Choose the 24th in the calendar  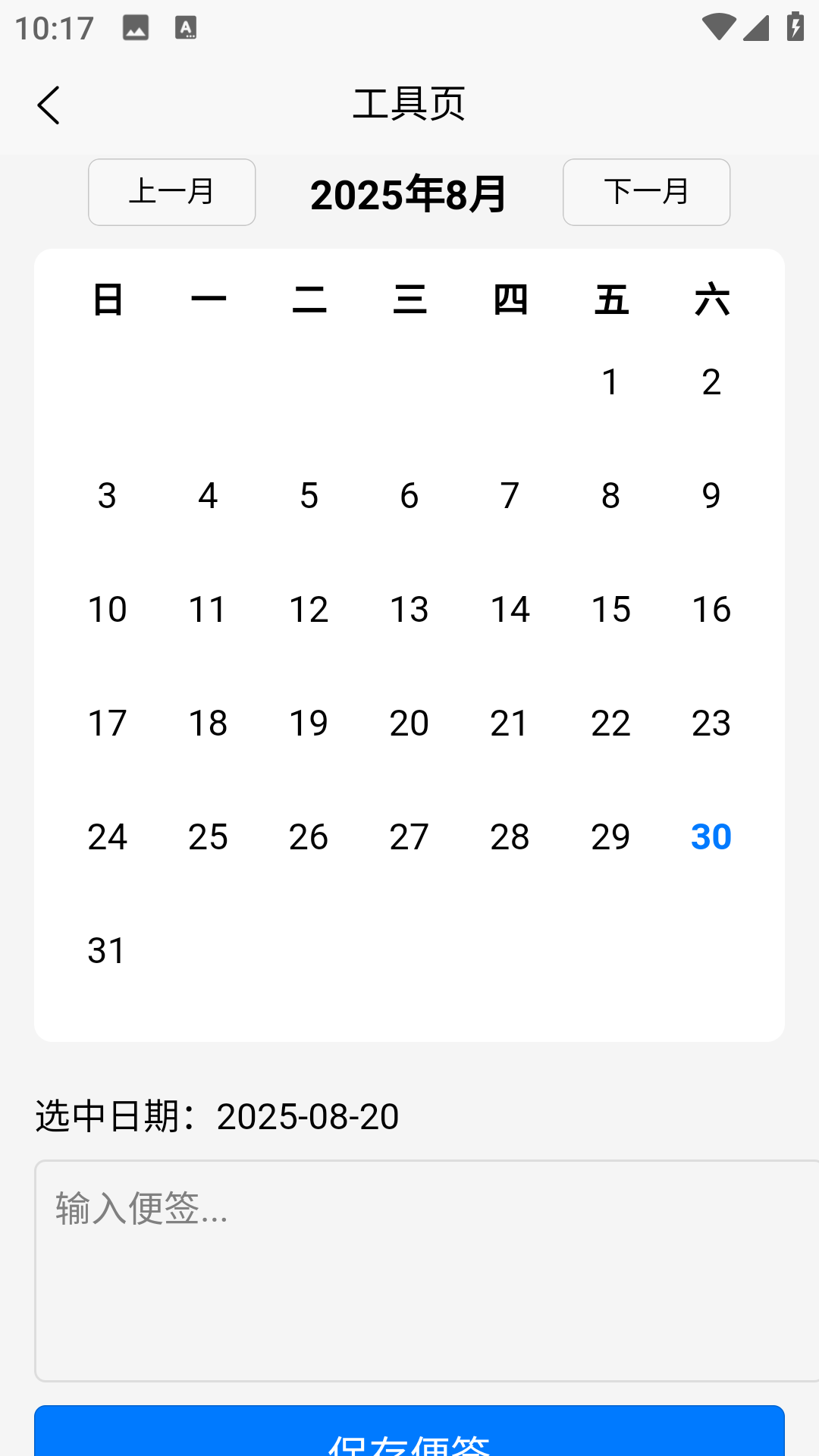click(x=107, y=836)
